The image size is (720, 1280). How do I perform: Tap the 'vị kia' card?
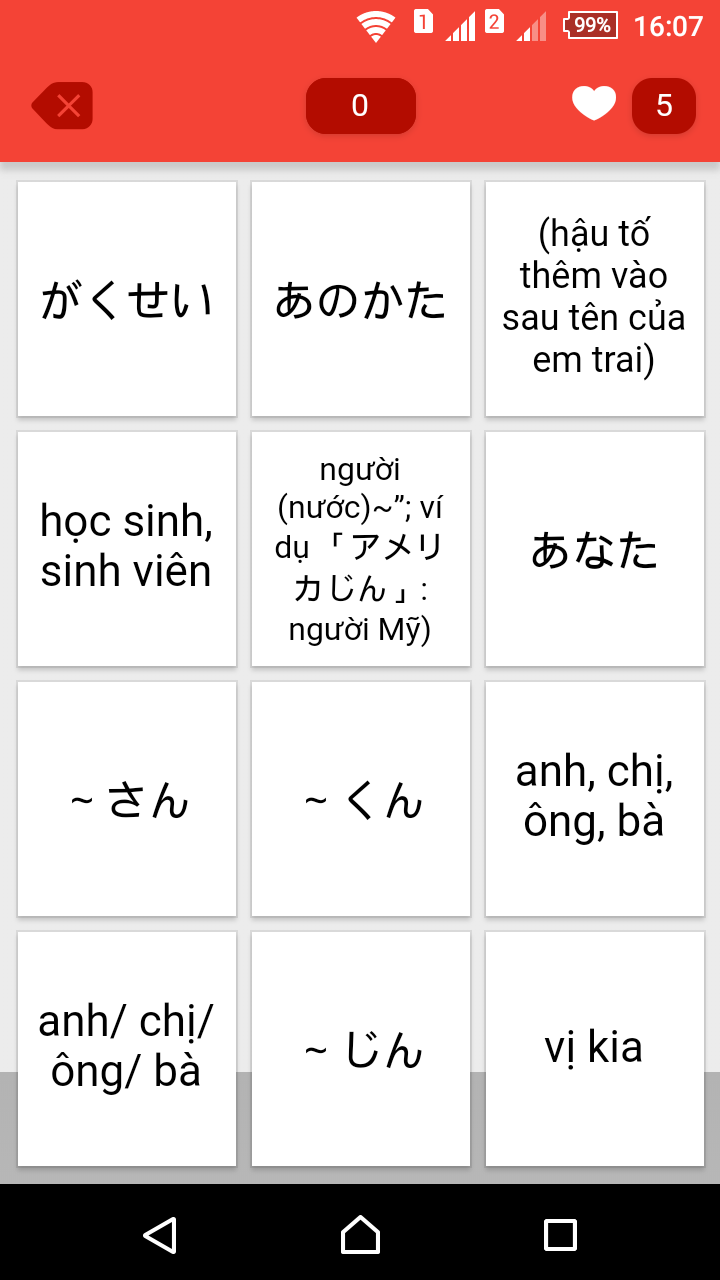pos(594,1047)
